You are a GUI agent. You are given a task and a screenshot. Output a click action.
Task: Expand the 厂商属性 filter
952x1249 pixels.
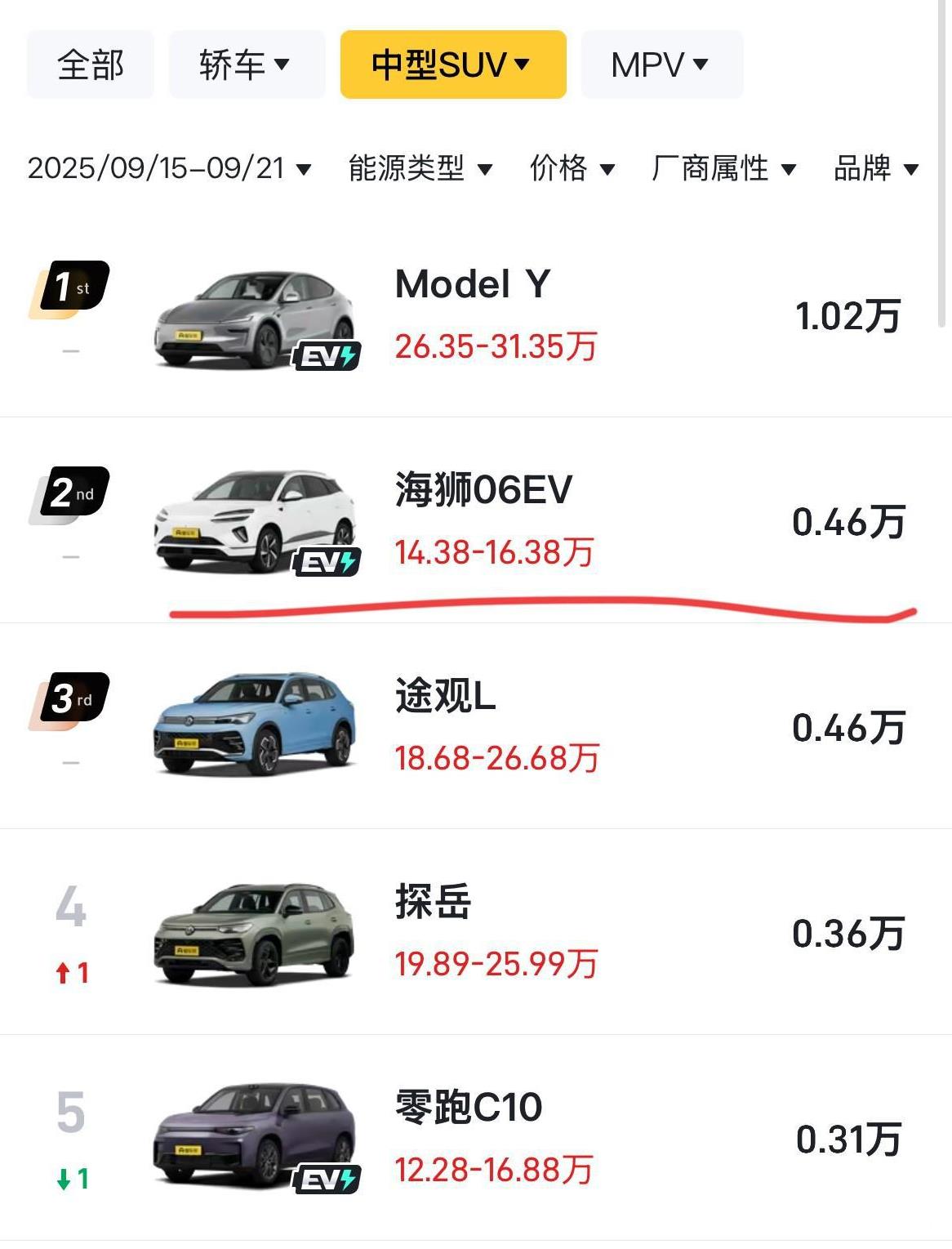click(x=723, y=168)
